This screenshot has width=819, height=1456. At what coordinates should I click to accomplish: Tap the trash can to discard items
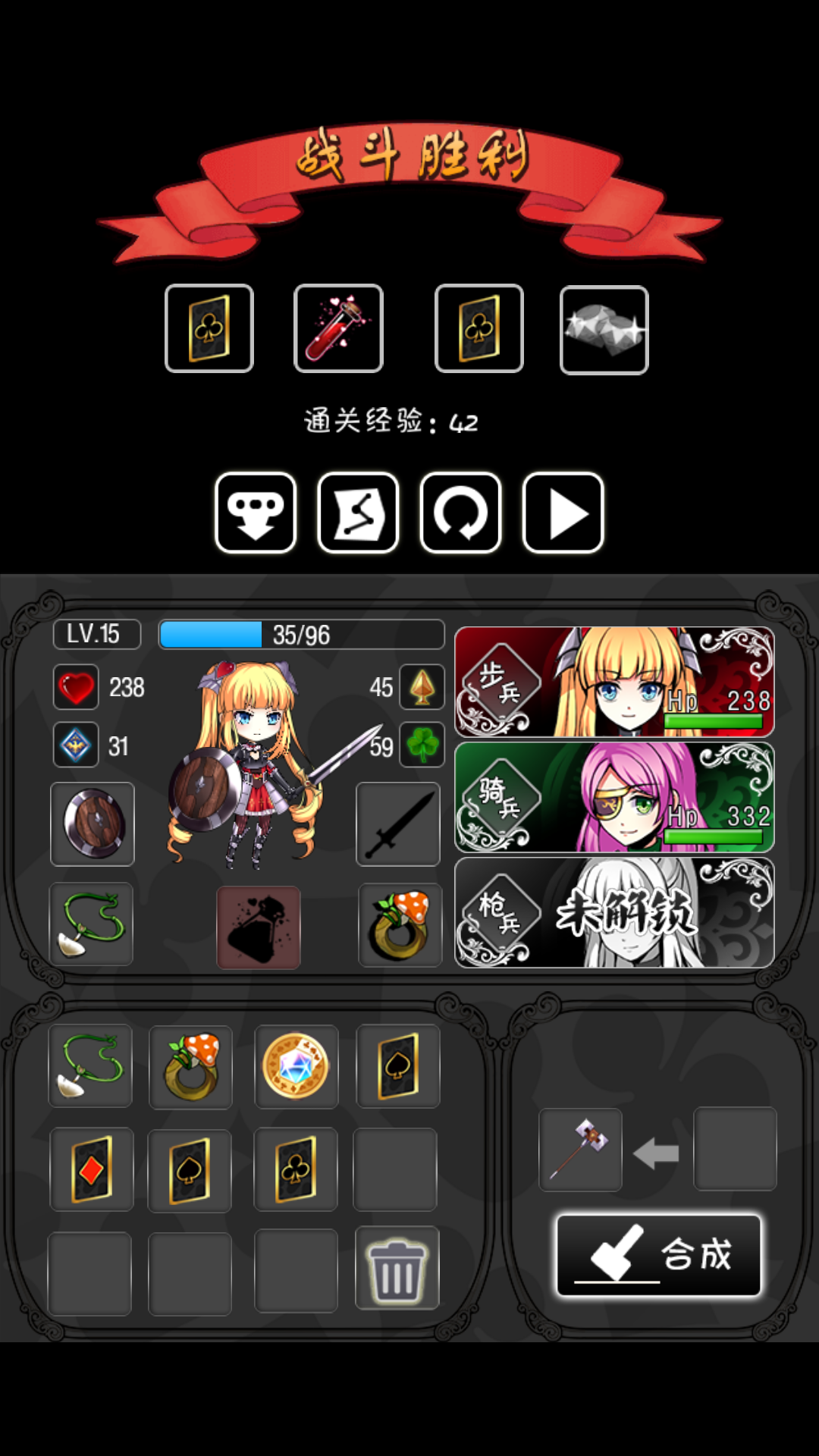397,1269
